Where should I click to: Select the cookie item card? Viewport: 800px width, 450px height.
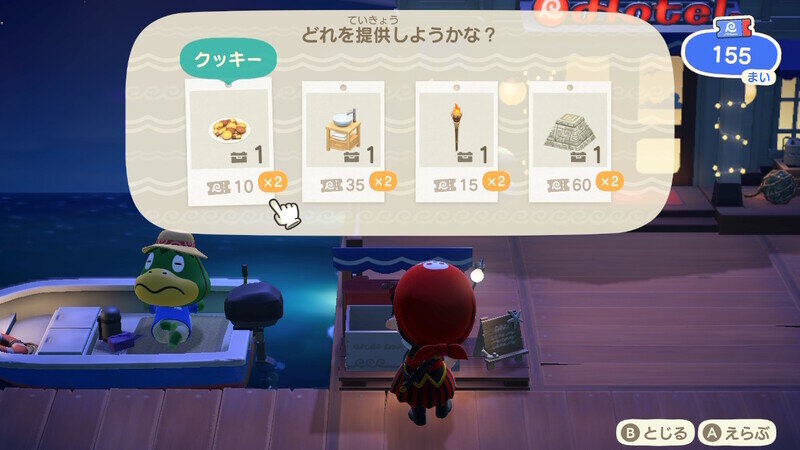229,140
